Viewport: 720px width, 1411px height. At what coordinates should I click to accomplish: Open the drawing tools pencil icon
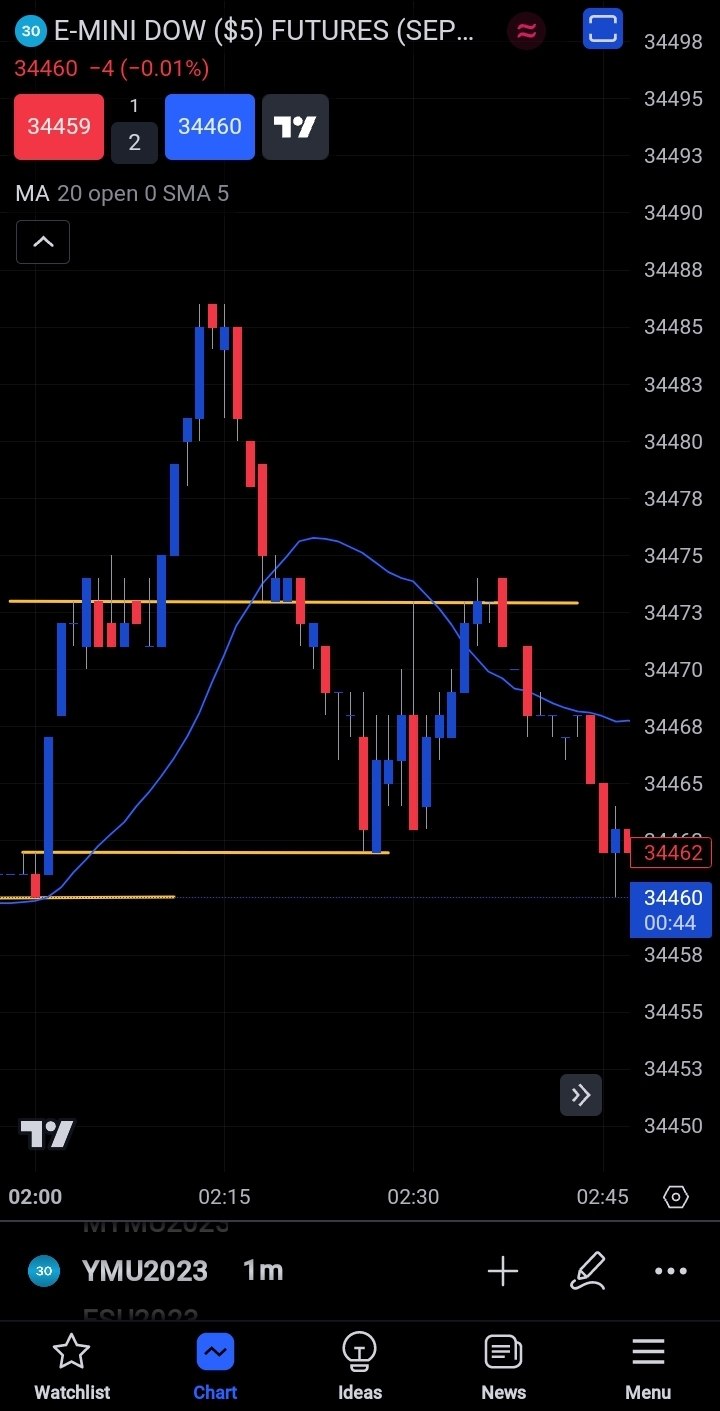click(x=588, y=1271)
